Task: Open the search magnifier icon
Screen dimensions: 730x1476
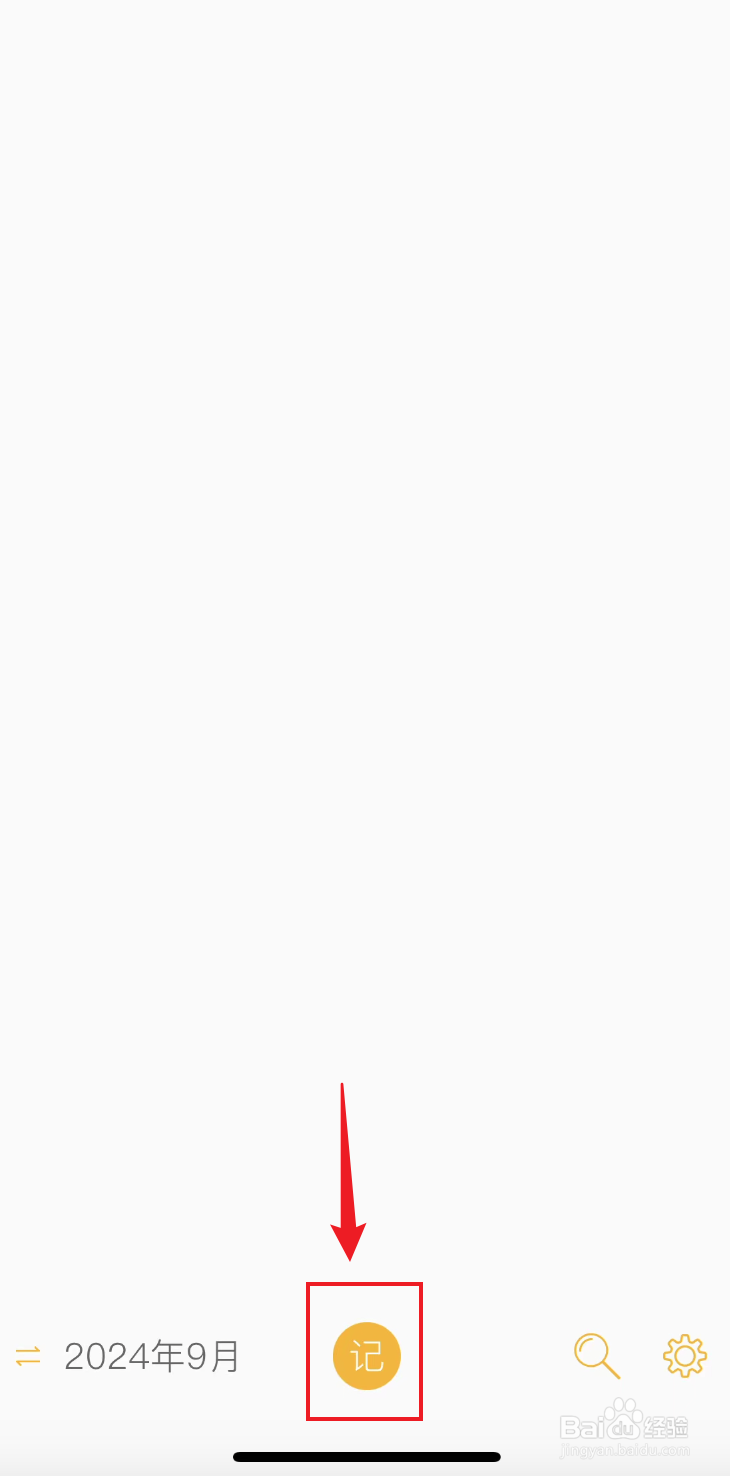Action: (x=597, y=1356)
